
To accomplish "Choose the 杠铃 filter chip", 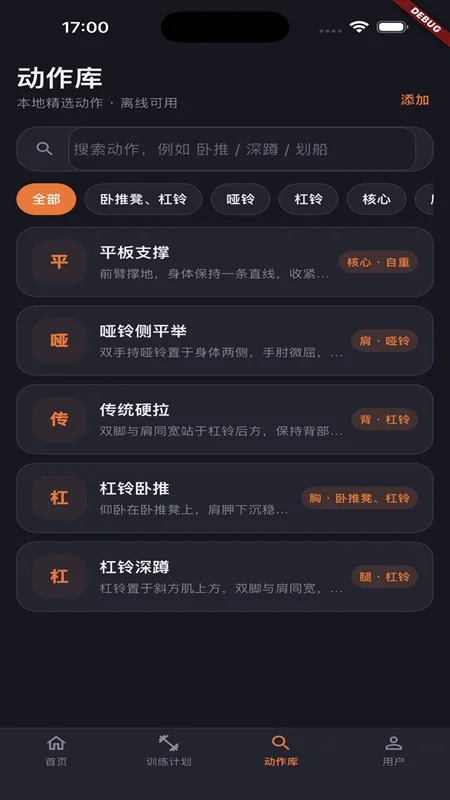I will click(308, 199).
